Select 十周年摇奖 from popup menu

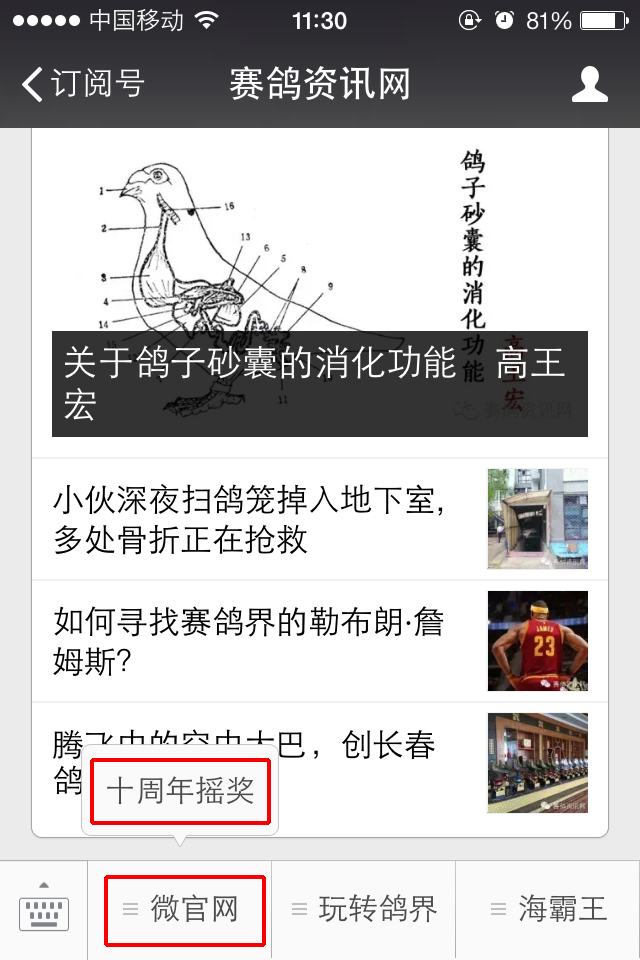click(x=180, y=791)
